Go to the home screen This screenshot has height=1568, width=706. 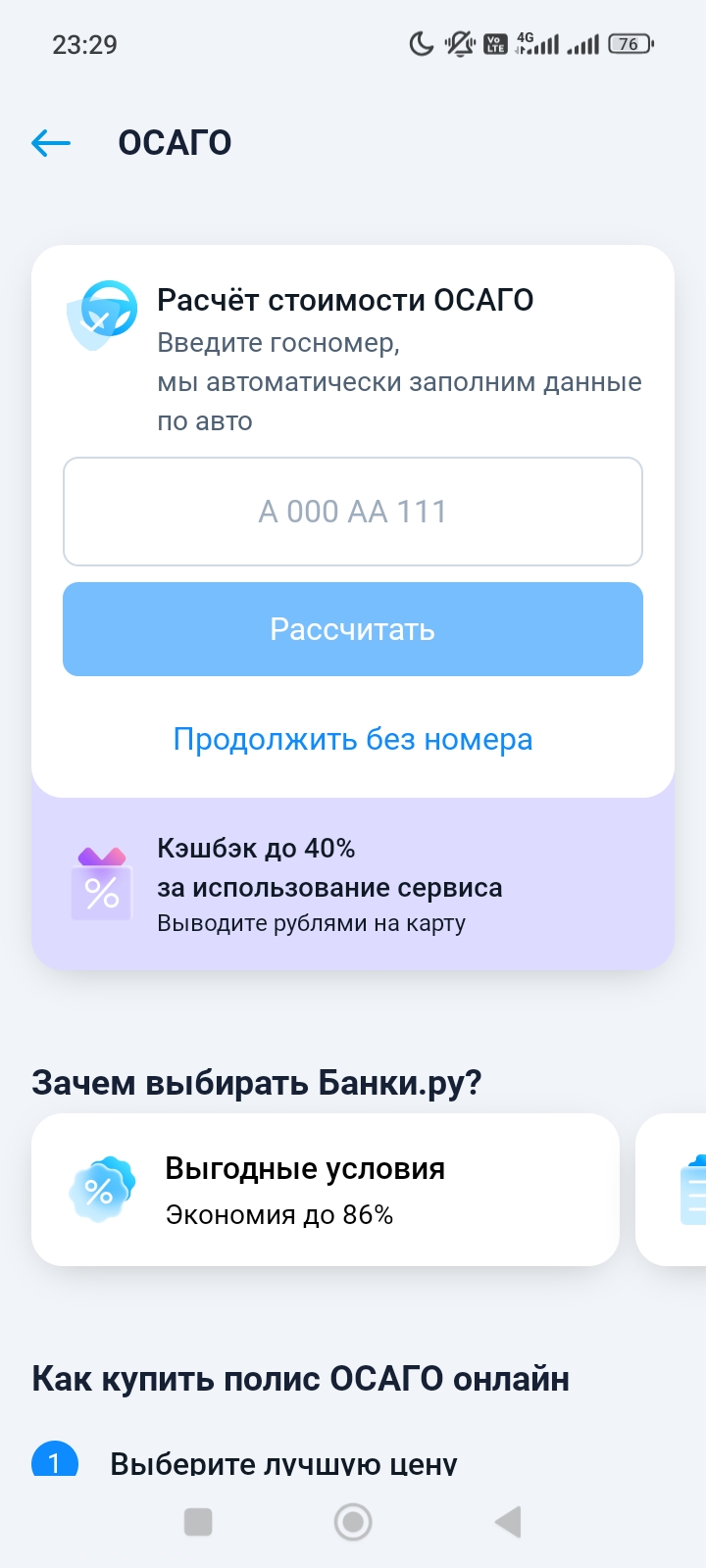353,1522
